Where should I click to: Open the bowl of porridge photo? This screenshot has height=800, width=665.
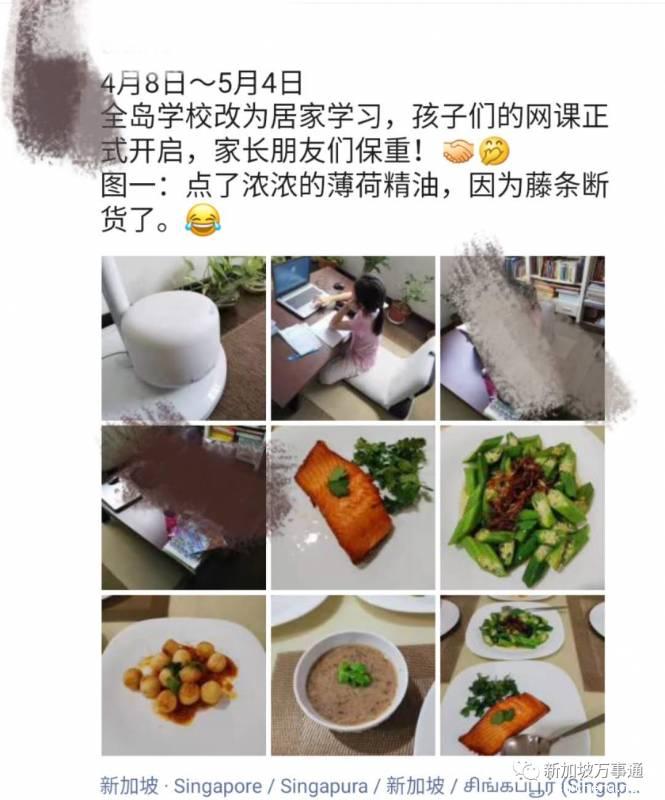353,676
